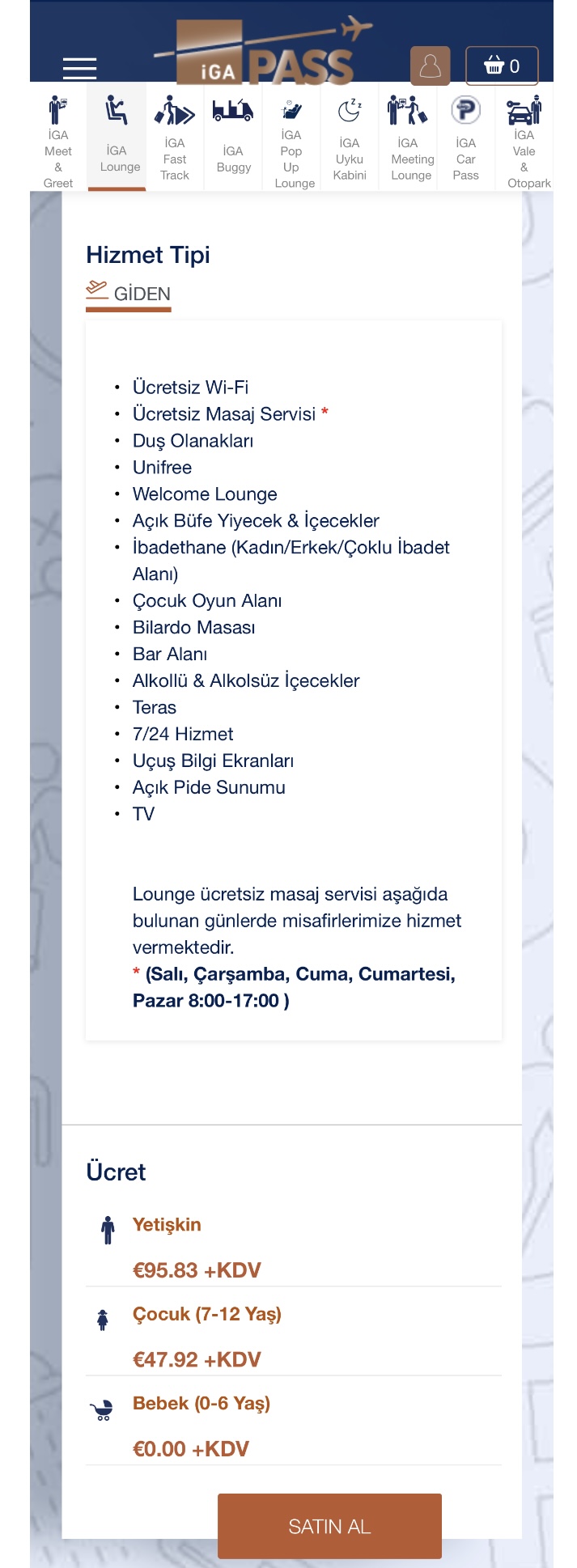
Task: Select the İGA Meeting Lounge tab
Action: click(x=408, y=137)
